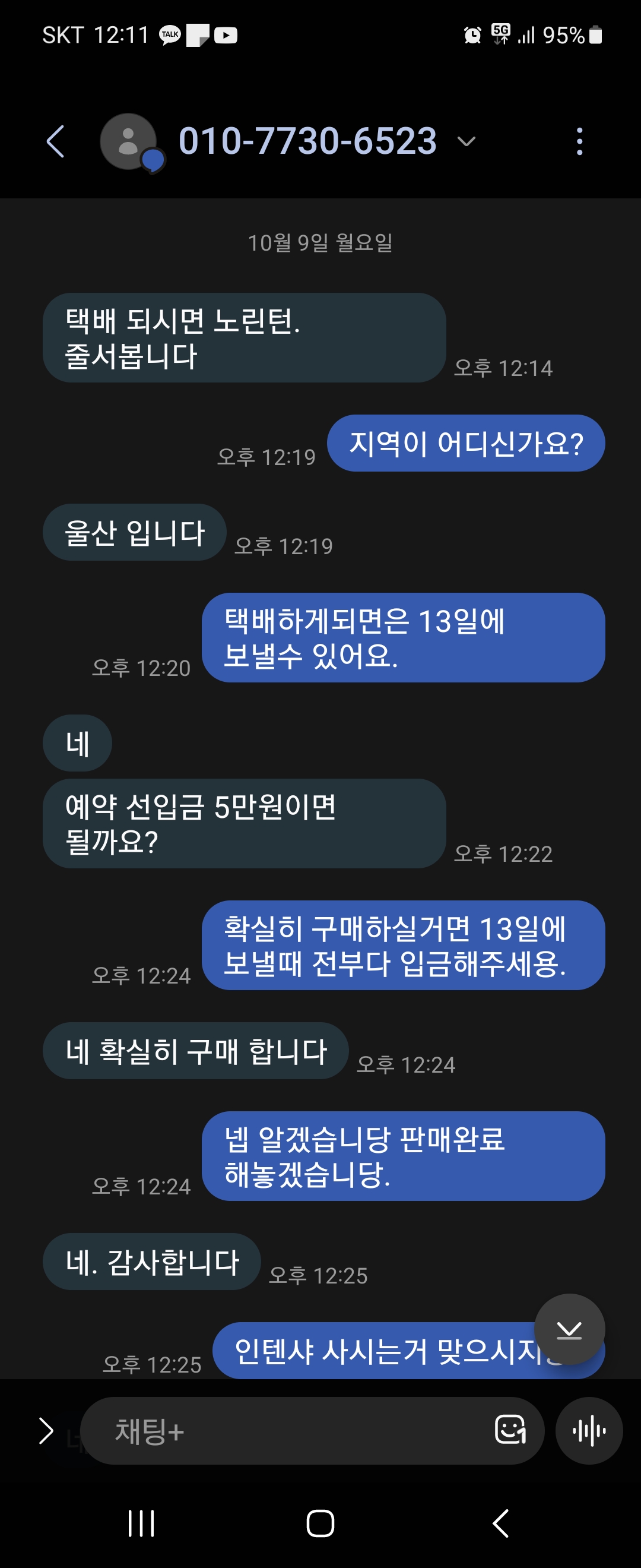Expand the 010-7730-6523 conversation details chevron
Image resolution: width=641 pixels, height=1568 pixels.
pos(466,142)
